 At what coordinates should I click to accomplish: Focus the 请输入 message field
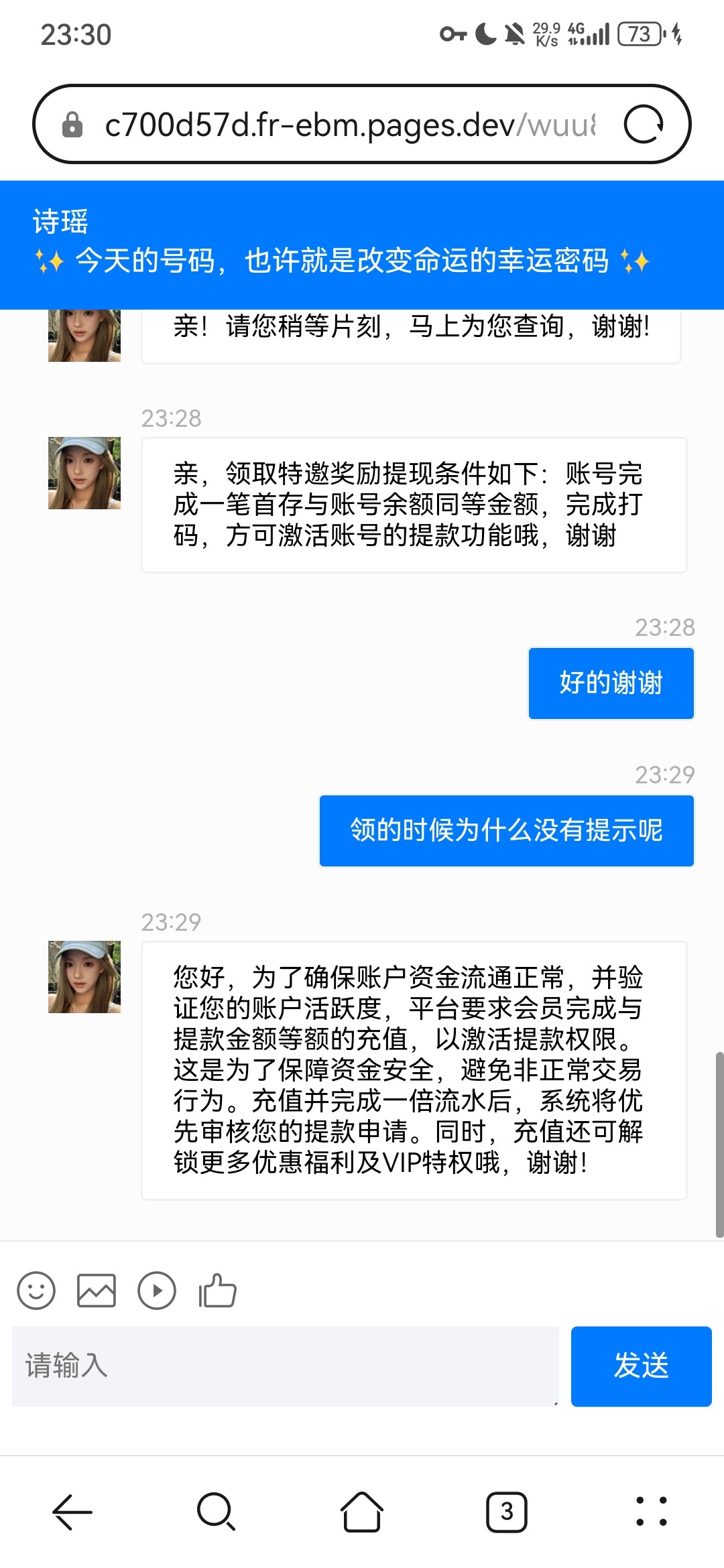click(x=285, y=1366)
